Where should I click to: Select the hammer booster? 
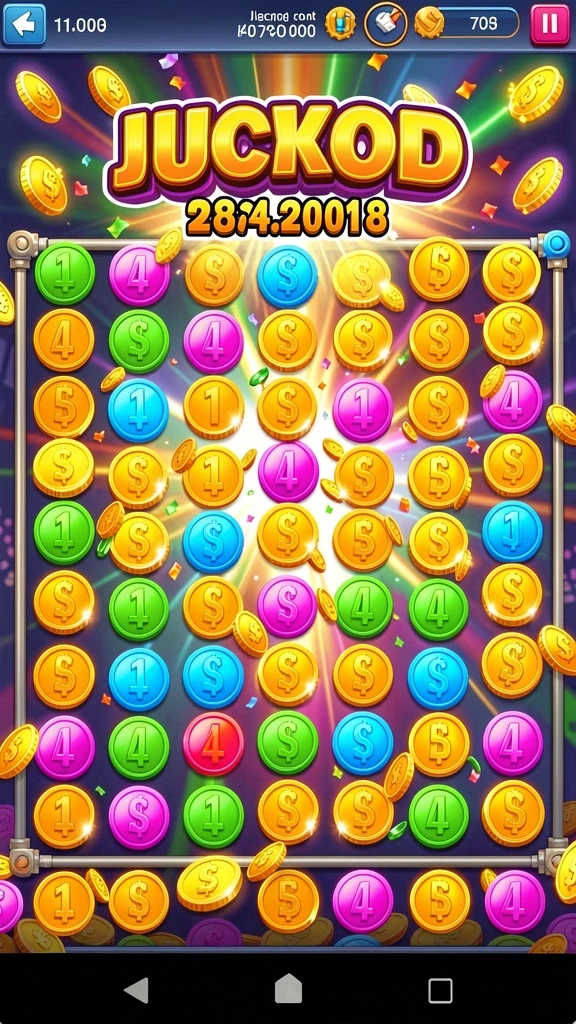click(x=385, y=24)
